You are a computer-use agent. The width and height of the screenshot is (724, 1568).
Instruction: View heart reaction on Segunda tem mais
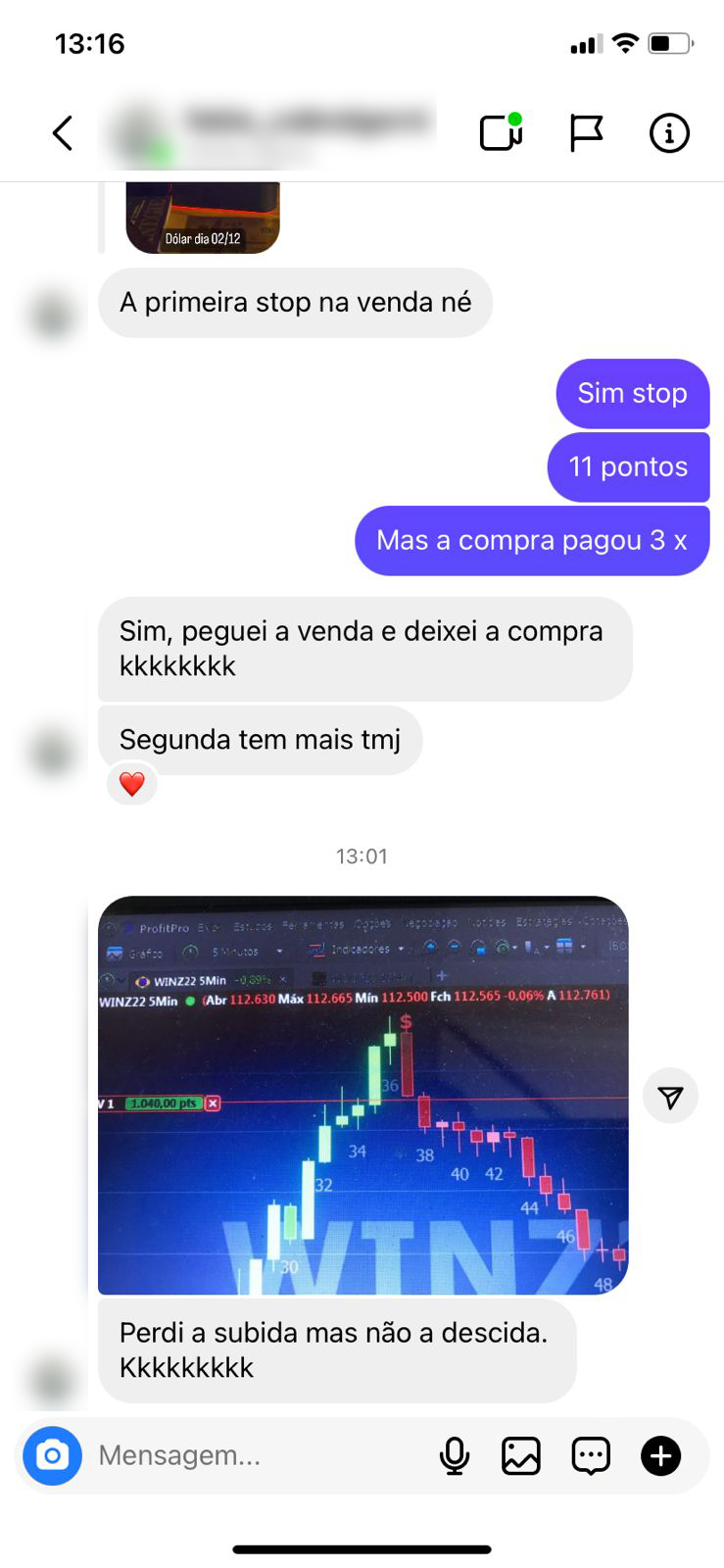click(132, 784)
